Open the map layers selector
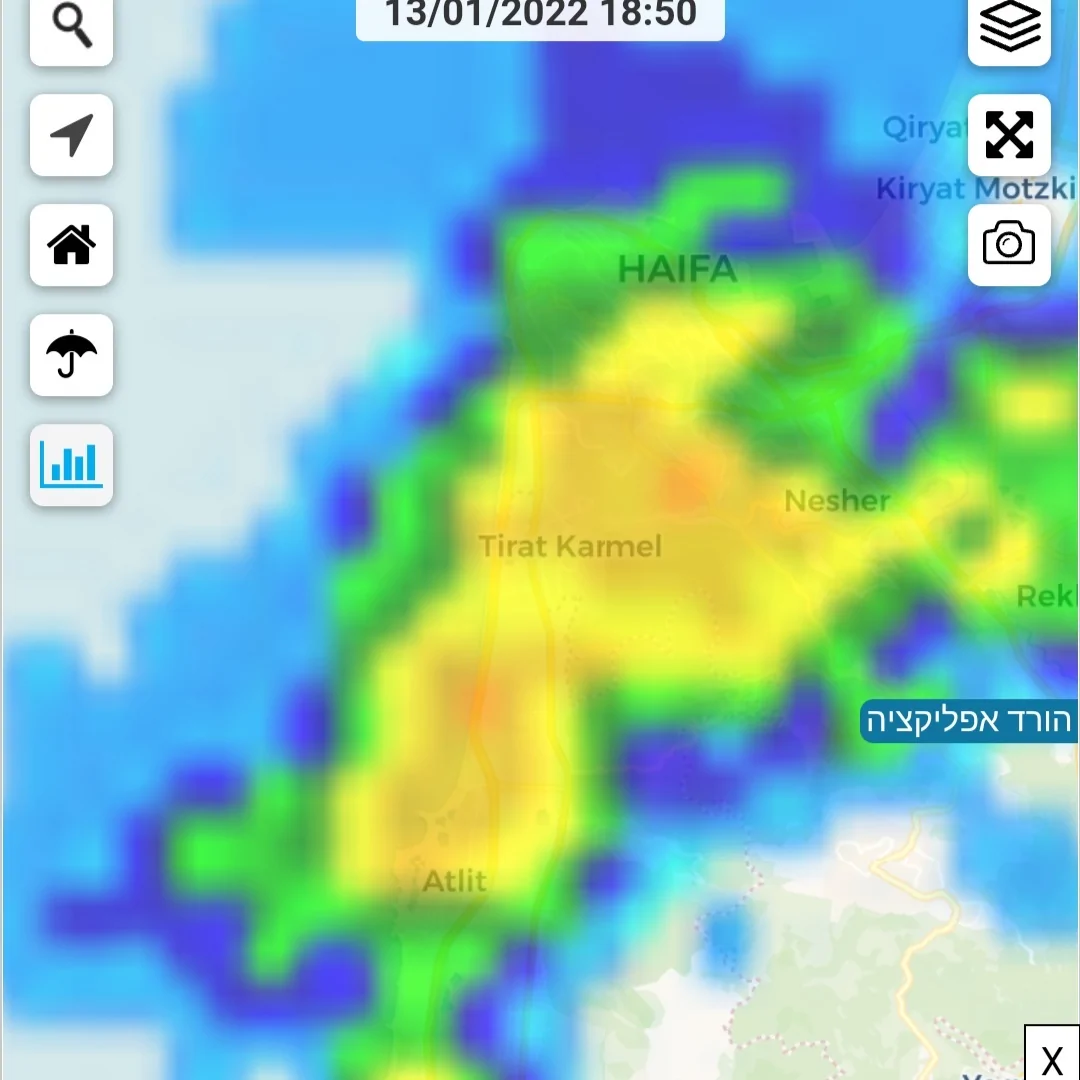This screenshot has height=1080, width=1080. tap(1009, 30)
